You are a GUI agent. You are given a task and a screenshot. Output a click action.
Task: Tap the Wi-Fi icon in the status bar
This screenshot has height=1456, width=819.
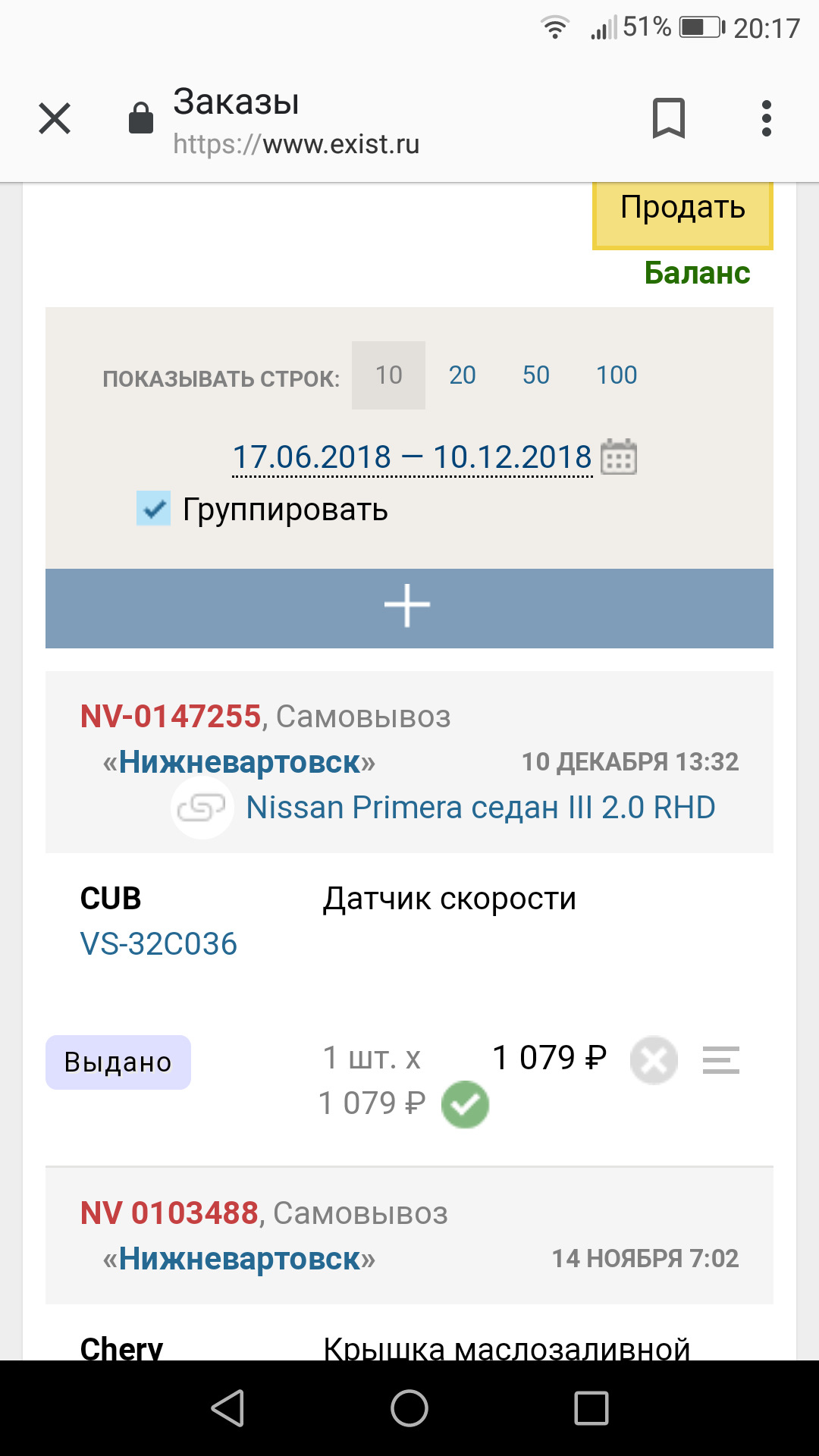554,27
